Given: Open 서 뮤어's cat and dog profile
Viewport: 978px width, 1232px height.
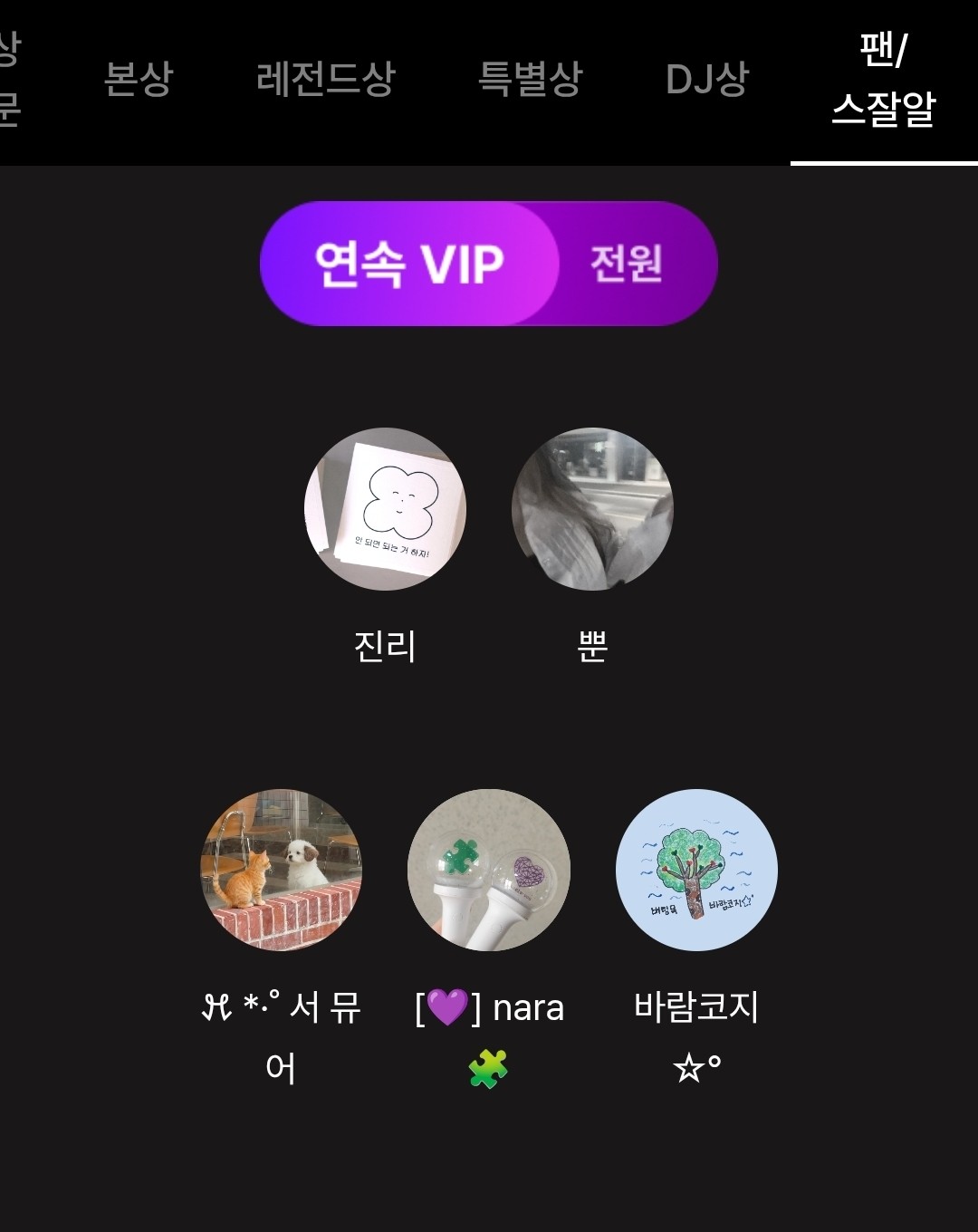Looking at the screenshot, I should pos(281,870).
